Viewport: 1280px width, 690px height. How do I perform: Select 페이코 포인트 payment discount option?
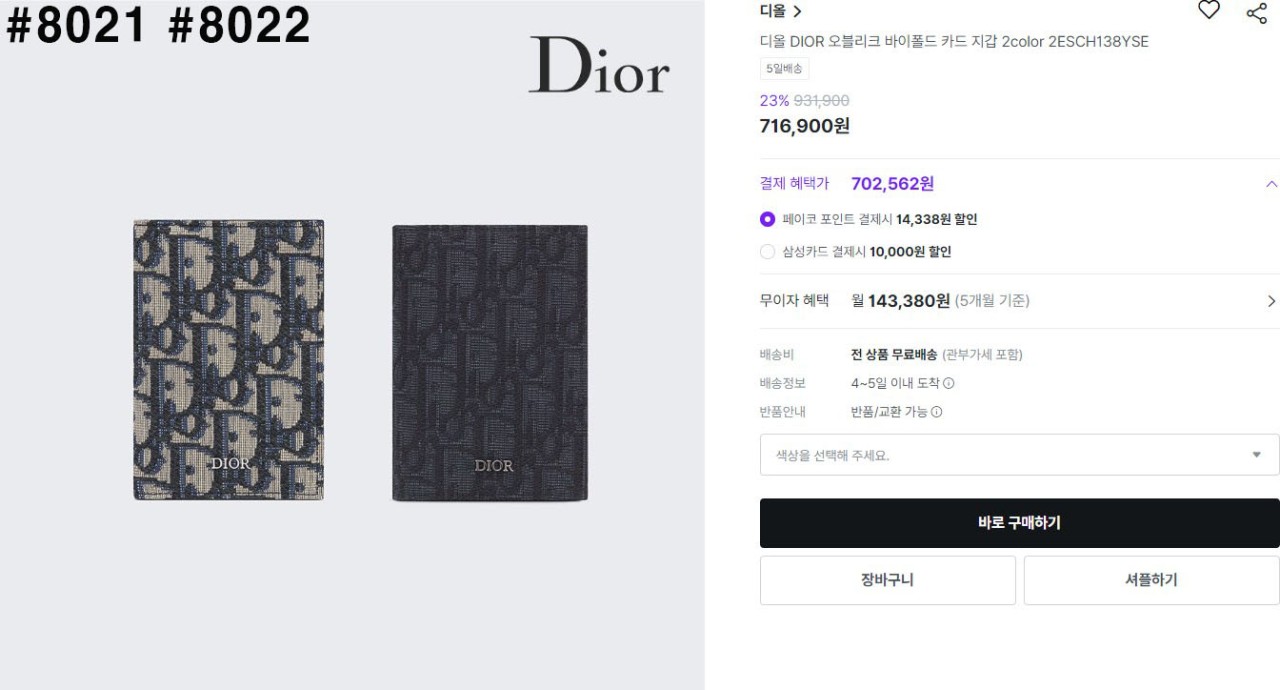pyautogui.click(x=767, y=219)
